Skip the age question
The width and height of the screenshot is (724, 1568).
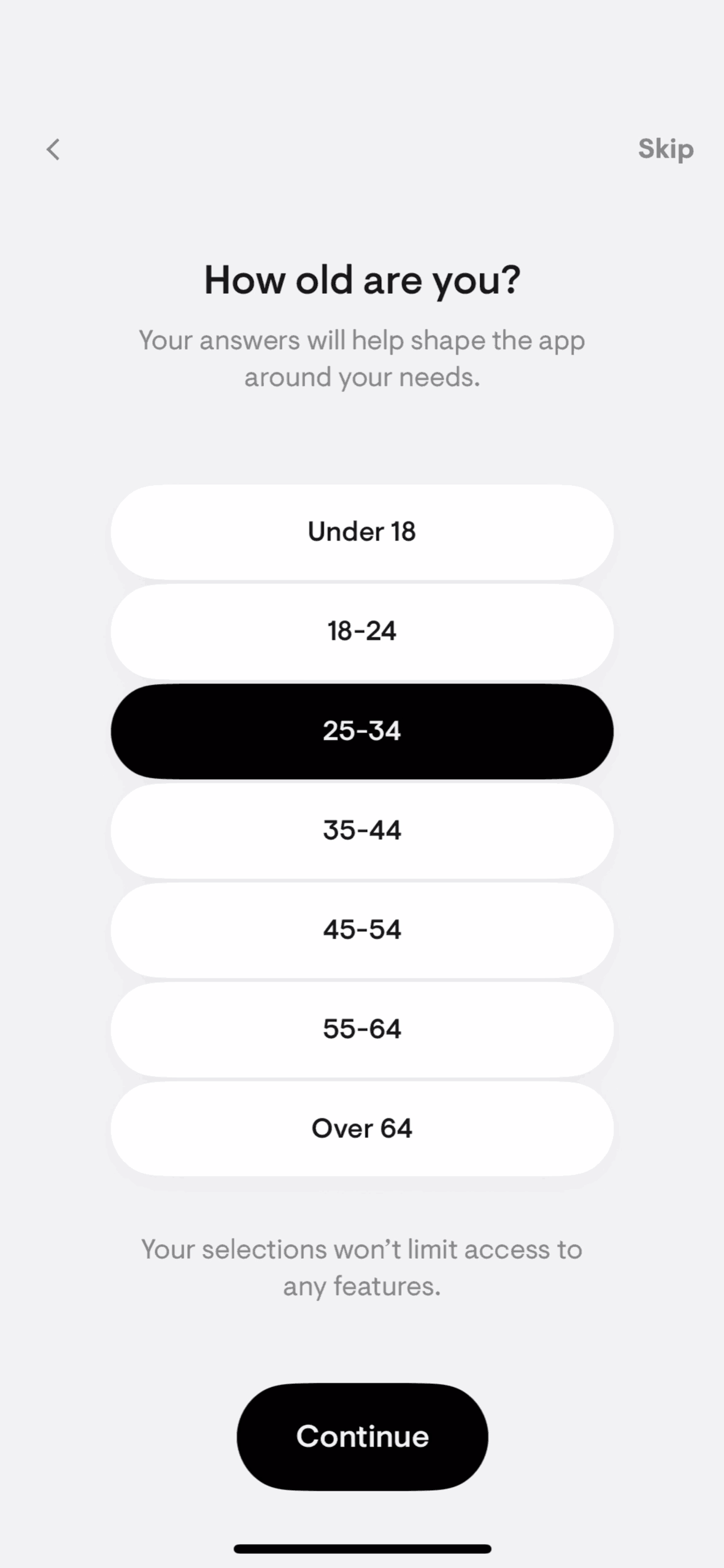coord(665,149)
